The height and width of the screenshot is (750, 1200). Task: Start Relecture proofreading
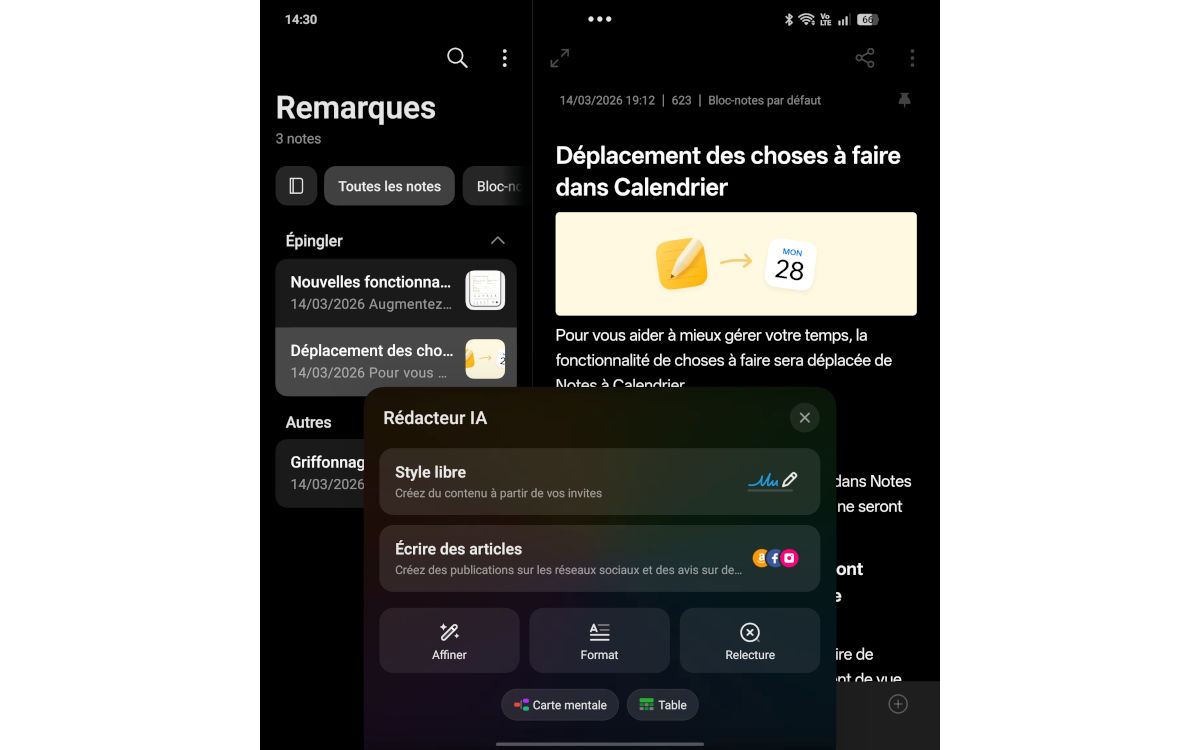[x=750, y=641]
